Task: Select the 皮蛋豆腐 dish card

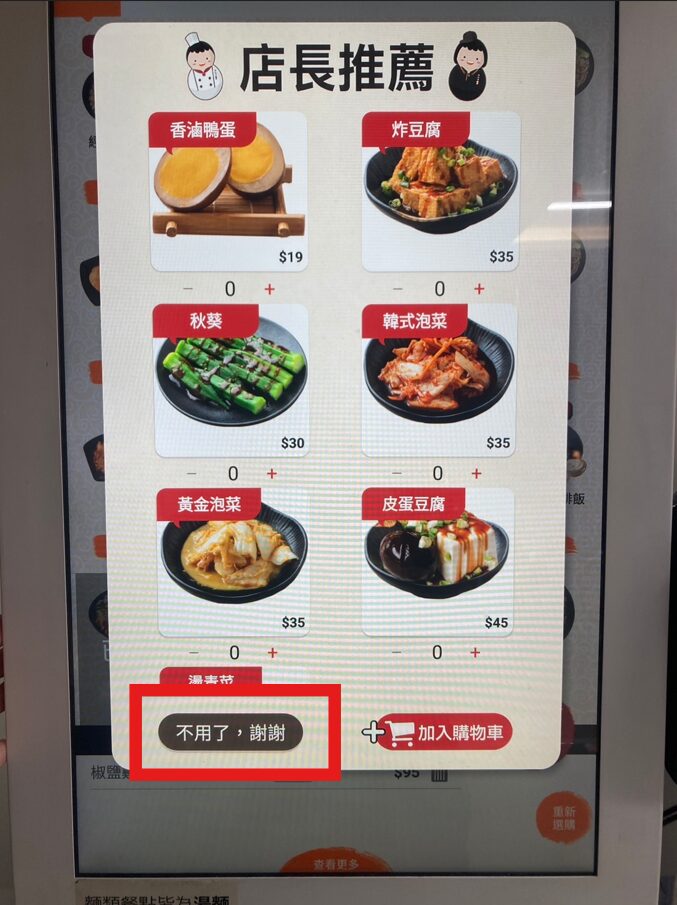Action: click(438, 562)
